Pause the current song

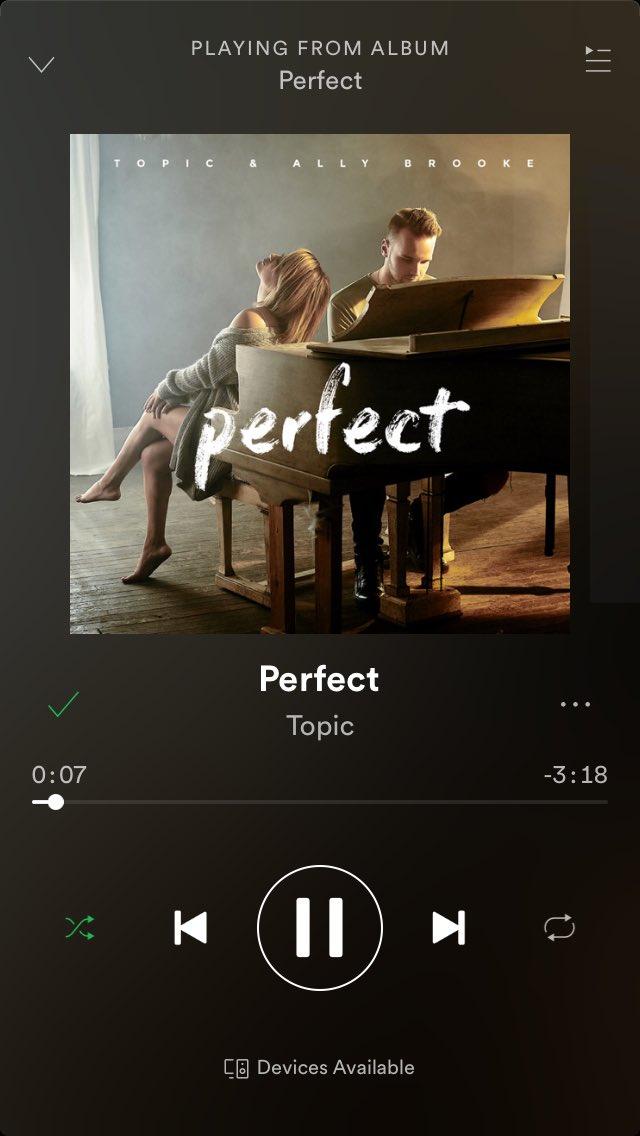click(320, 927)
